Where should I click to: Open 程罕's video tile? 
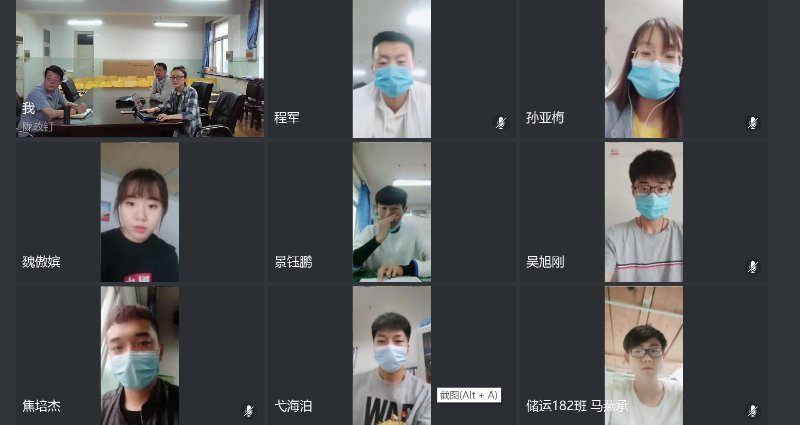click(391, 68)
